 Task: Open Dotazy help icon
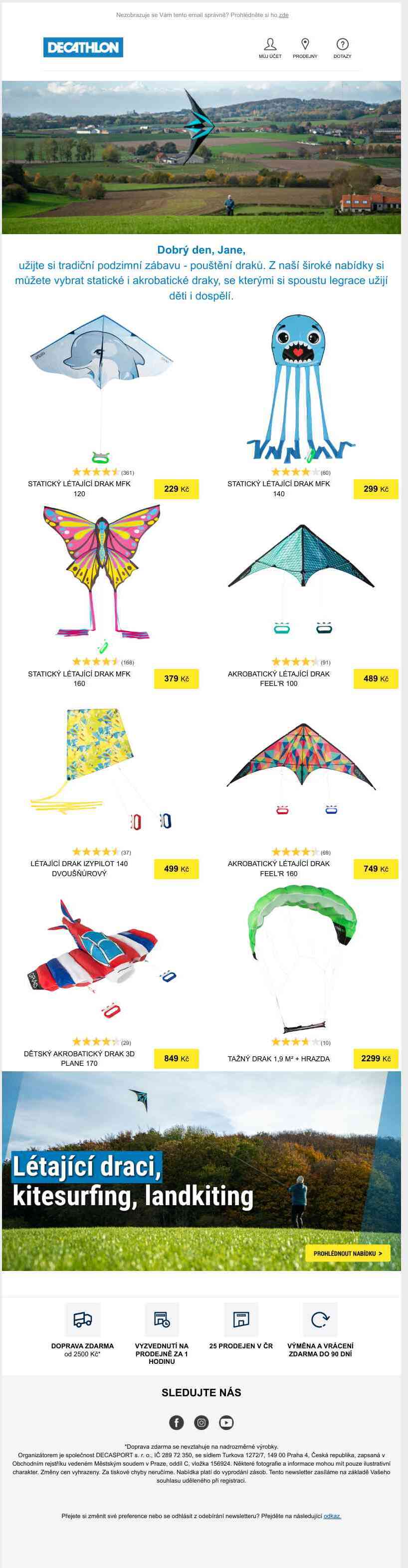coord(342,47)
